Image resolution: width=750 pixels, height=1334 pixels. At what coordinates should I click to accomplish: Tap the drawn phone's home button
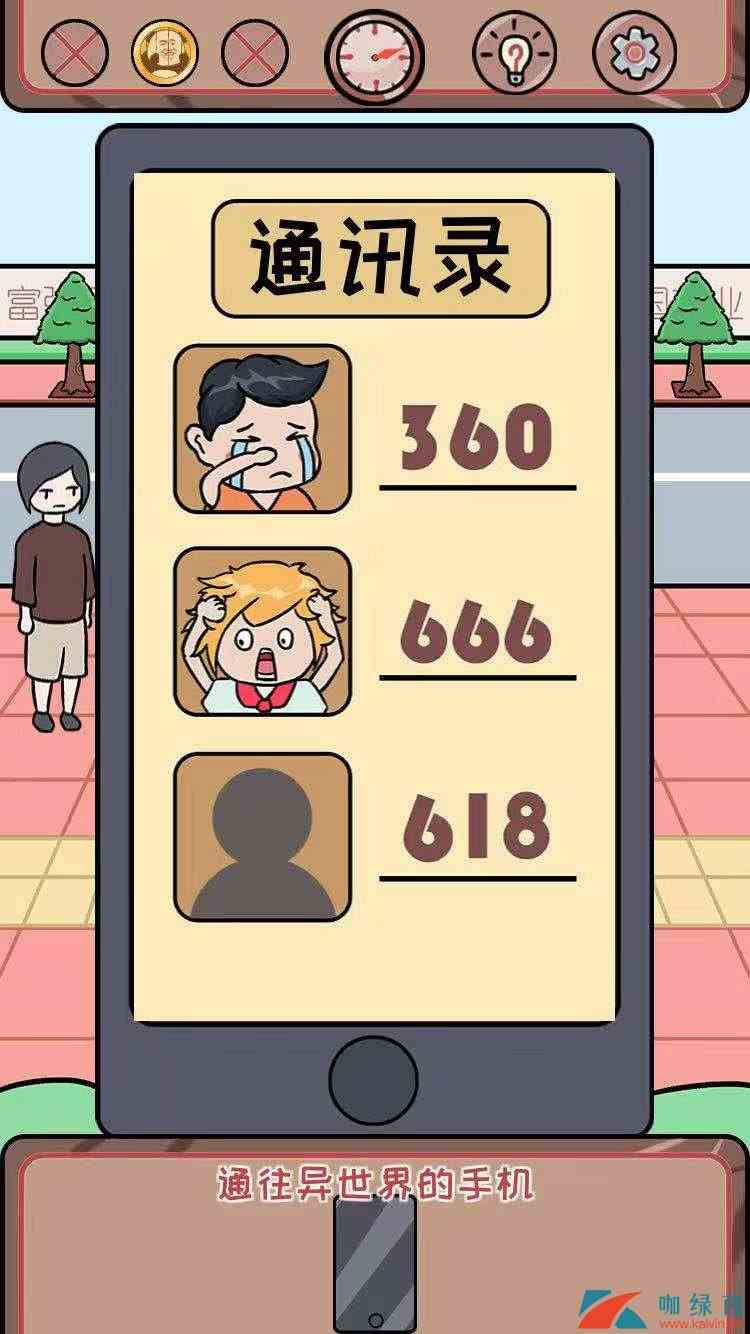click(374, 1080)
